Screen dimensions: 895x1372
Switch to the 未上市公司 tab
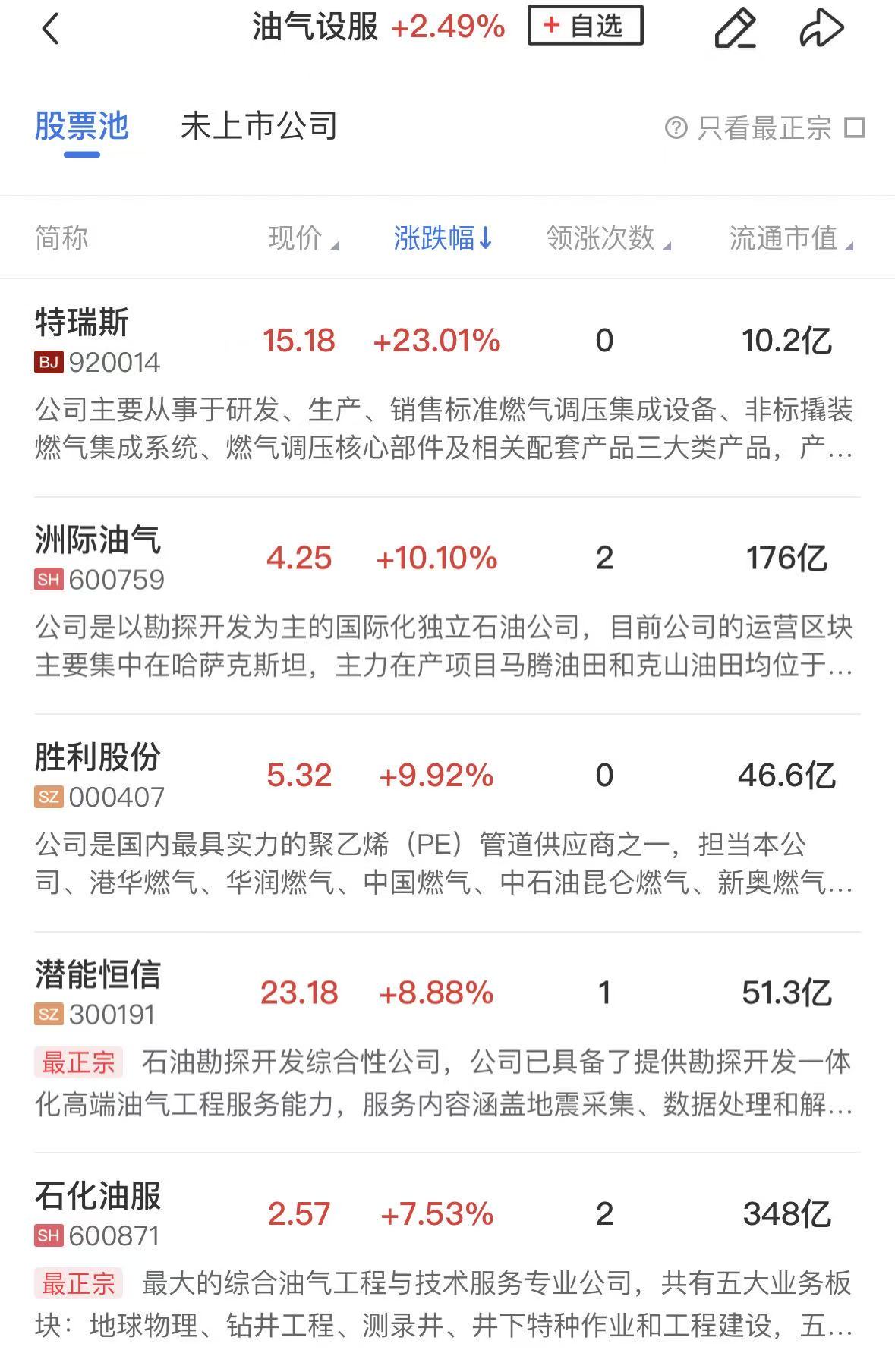(259, 127)
